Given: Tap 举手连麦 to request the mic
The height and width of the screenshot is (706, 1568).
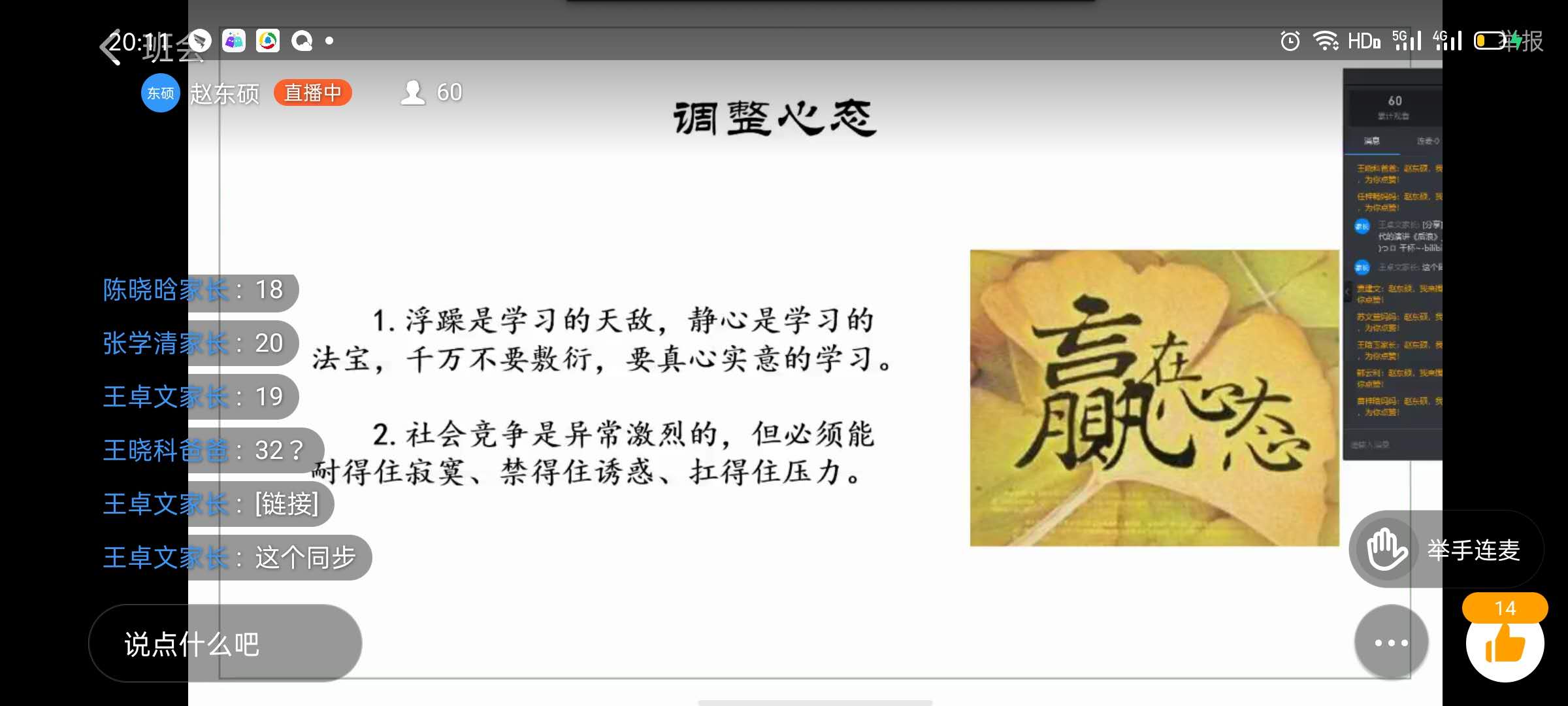Looking at the screenshot, I should coord(1446,550).
